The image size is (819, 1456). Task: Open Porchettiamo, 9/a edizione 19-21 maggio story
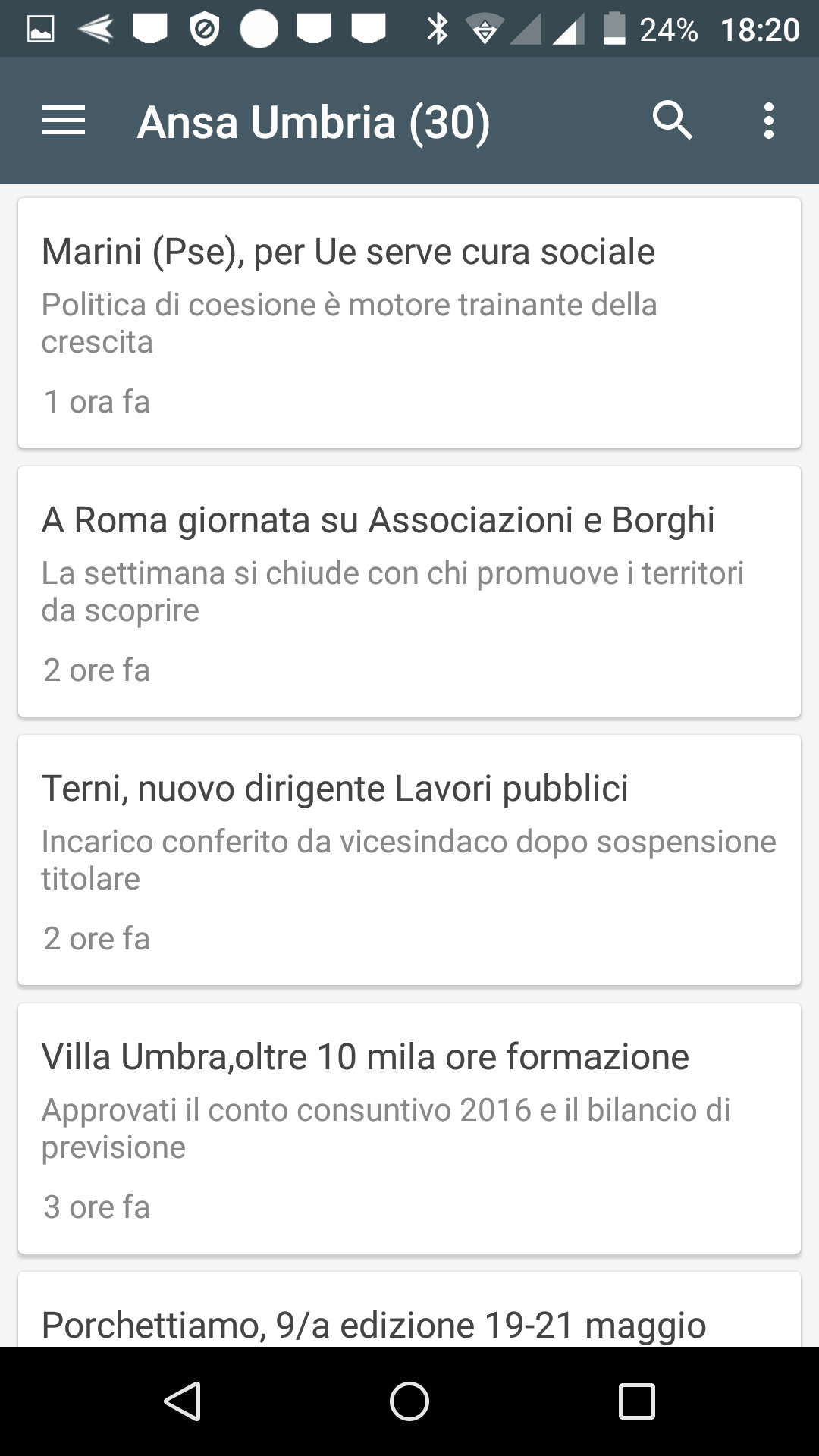pyautogui.click(x=409, y=1316)
